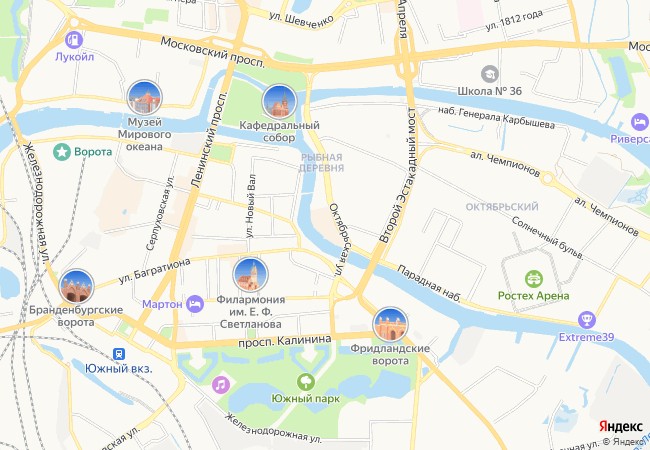Open the Лукойл gas station marker
Screen dimensions: 650x450
(x=72, y=39)
